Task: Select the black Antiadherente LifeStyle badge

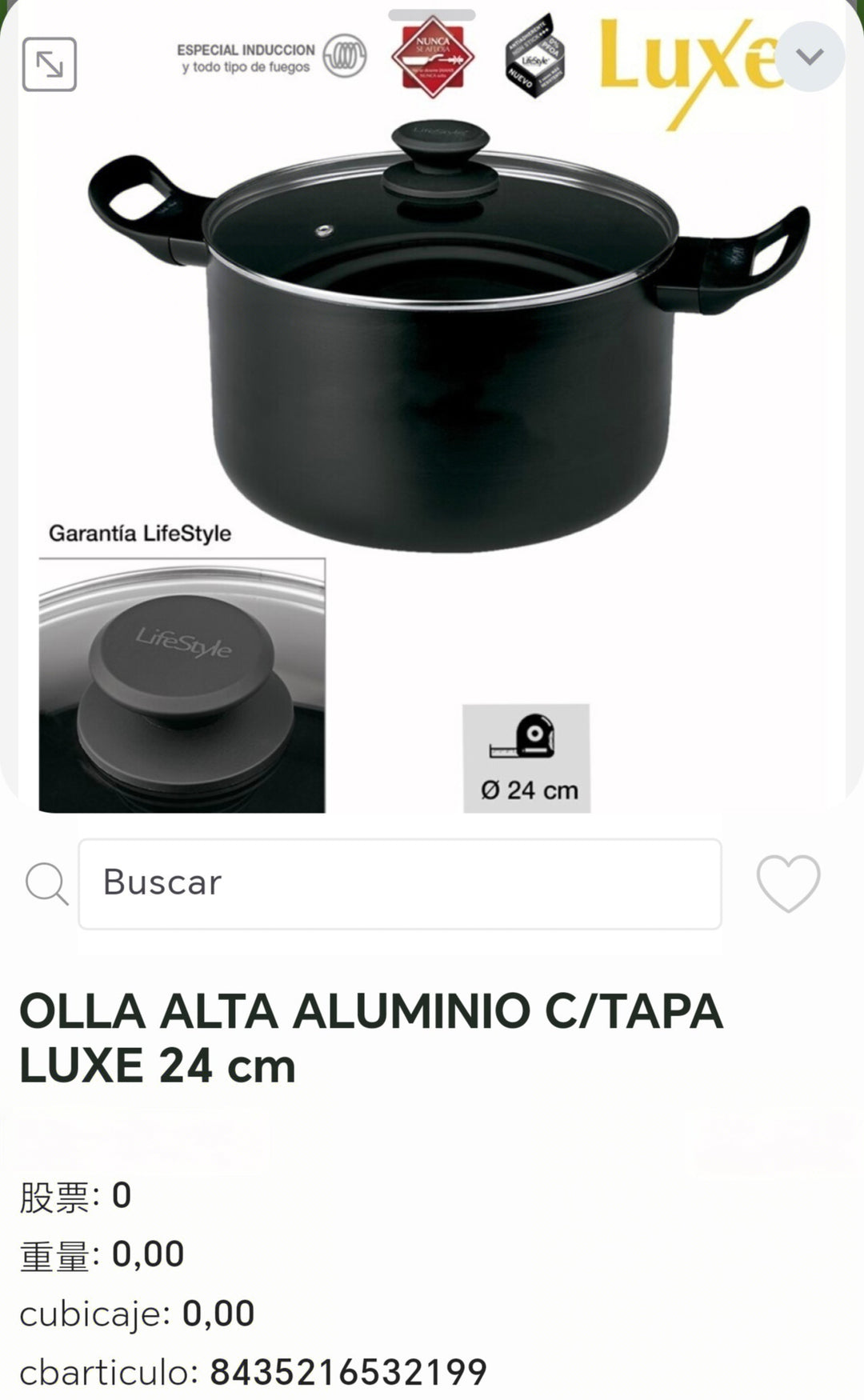Action: point(538,58)
